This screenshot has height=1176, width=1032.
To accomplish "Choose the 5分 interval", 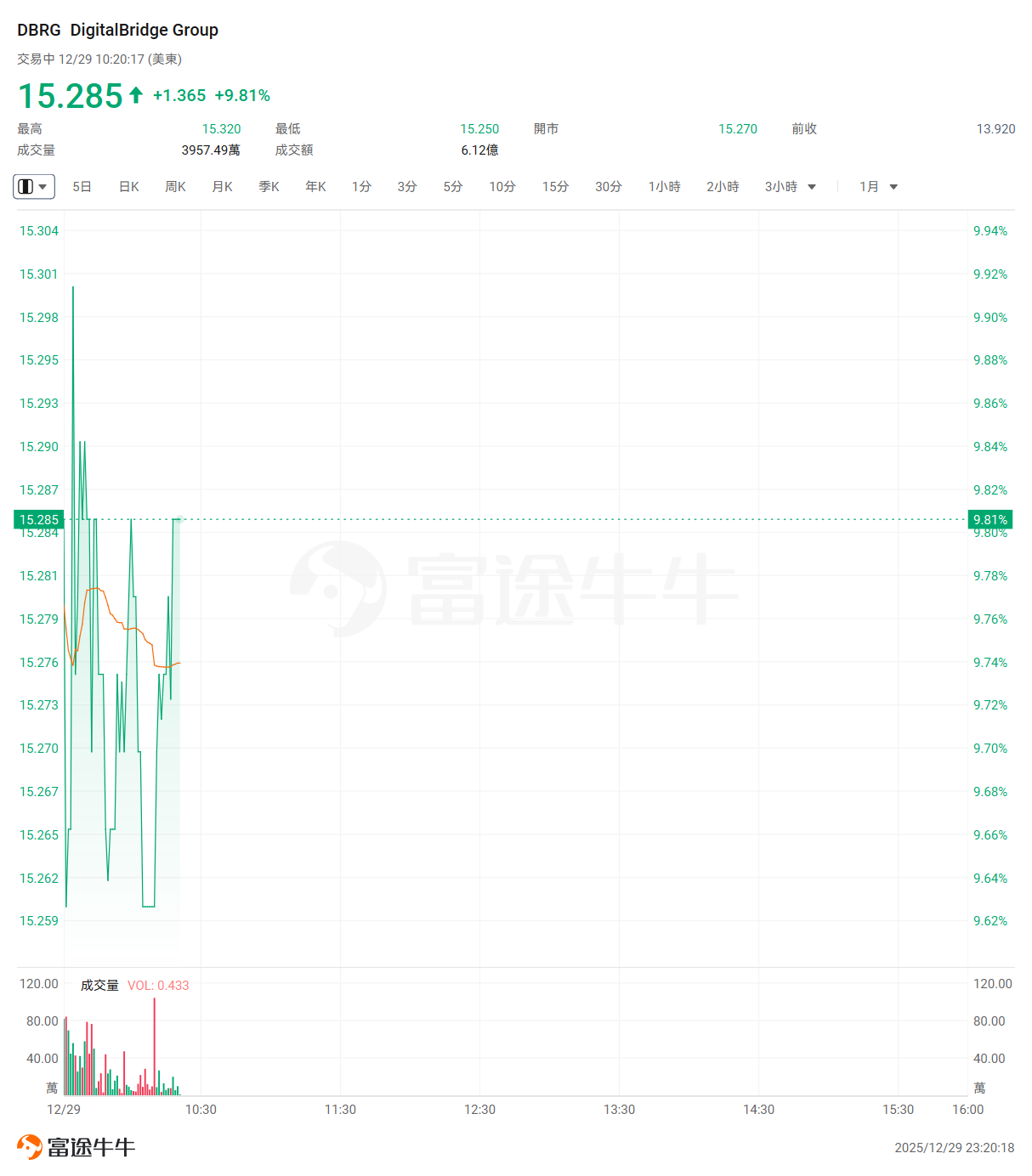I will 453,186.
